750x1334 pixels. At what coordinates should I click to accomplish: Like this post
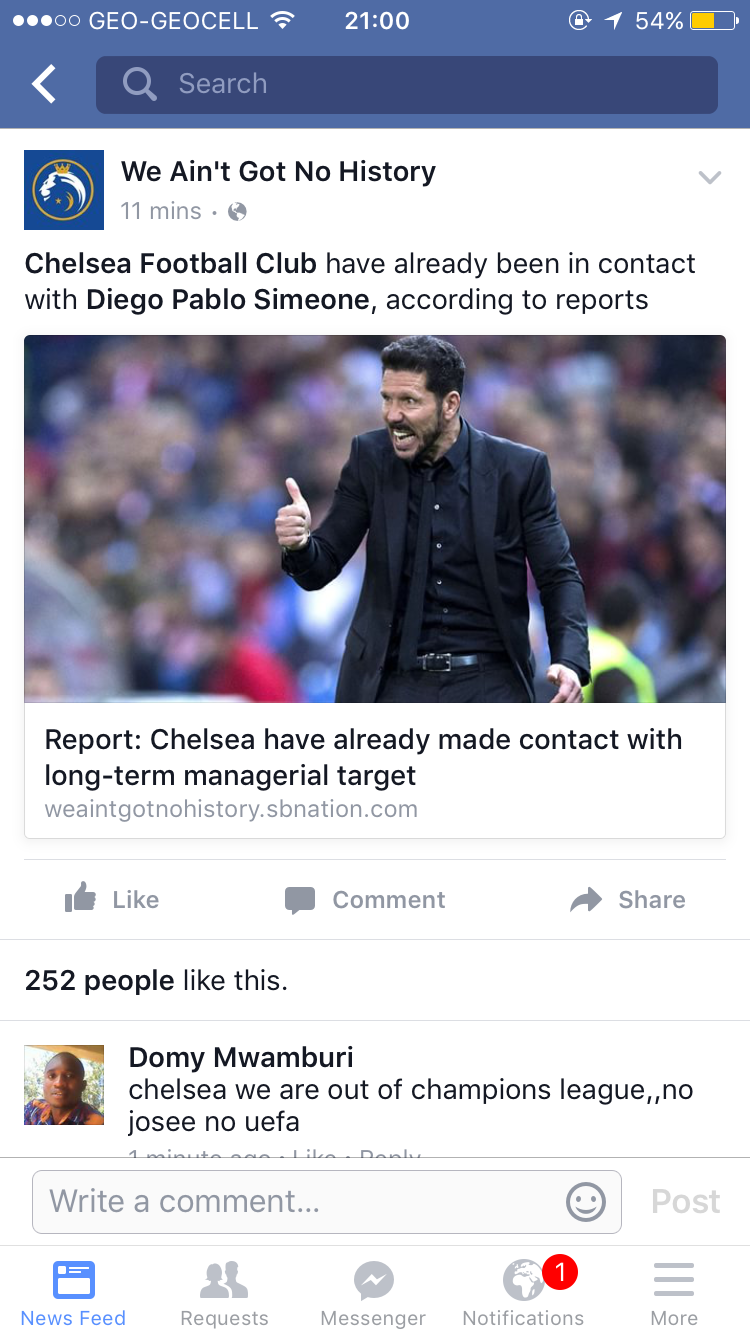(112, 900)
